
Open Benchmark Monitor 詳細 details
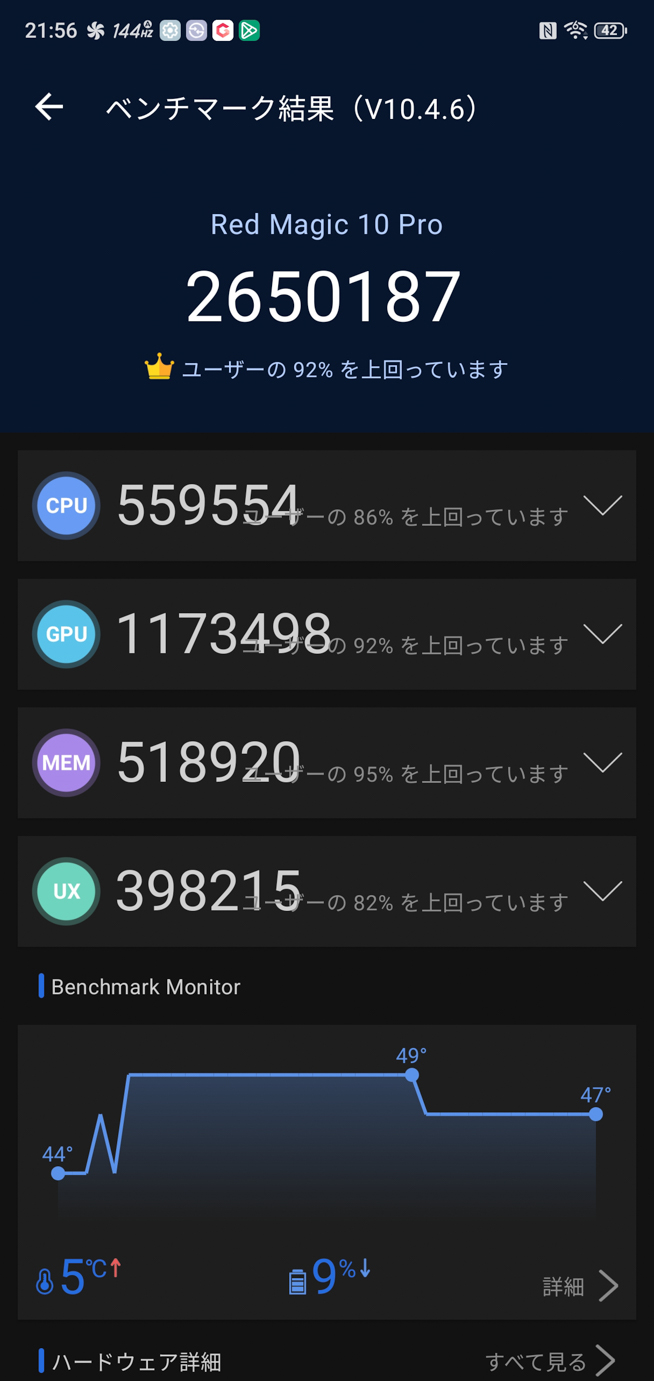click(580, 1286)
